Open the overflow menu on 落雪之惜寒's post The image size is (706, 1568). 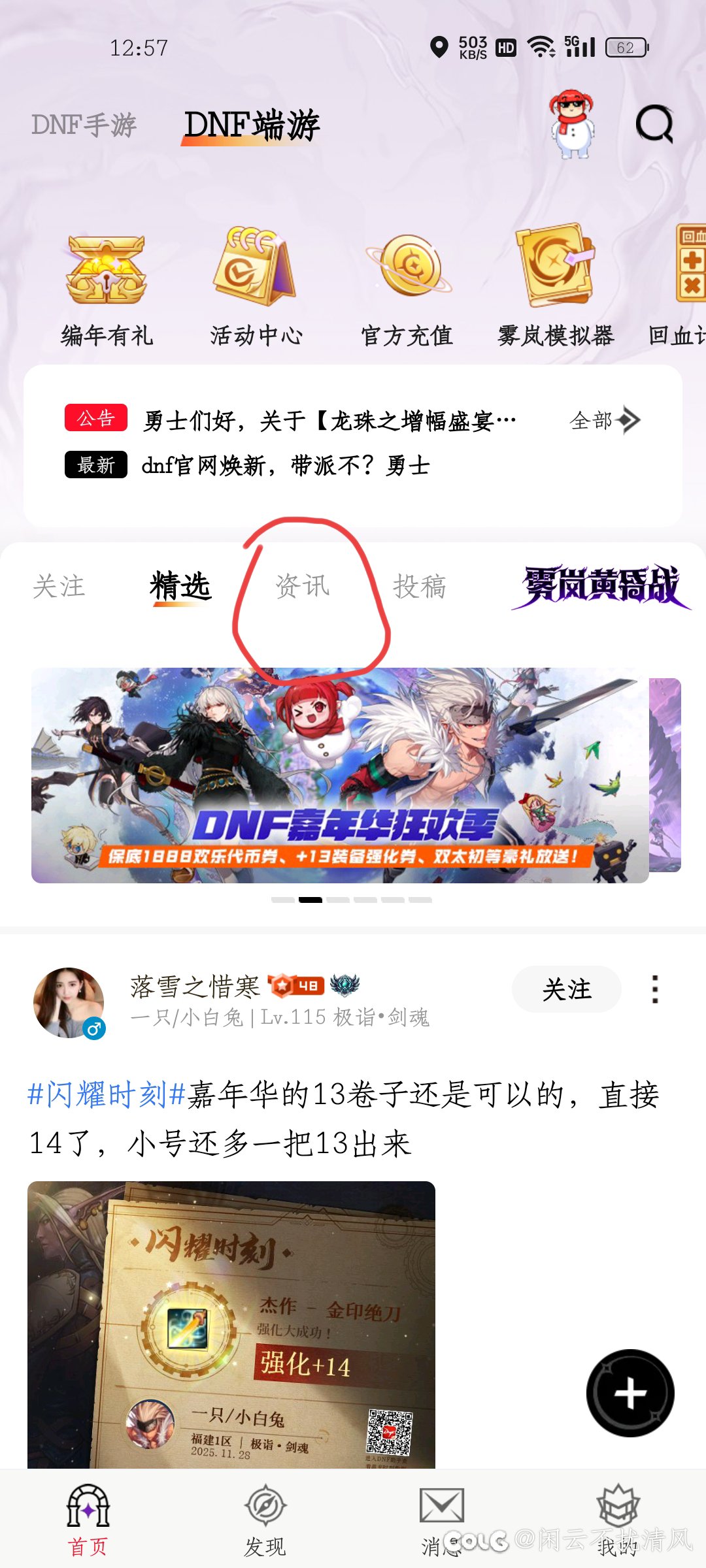[x=655, y=989]
